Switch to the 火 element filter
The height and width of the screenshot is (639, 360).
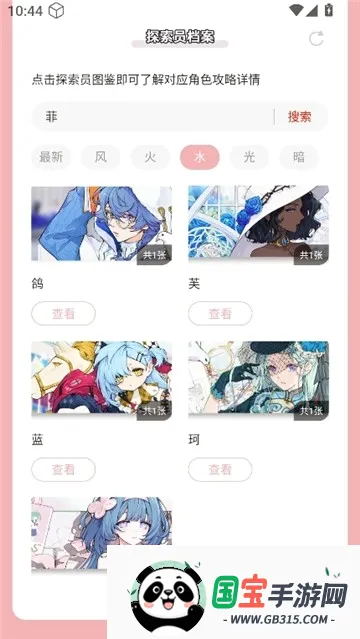[150, 157]
